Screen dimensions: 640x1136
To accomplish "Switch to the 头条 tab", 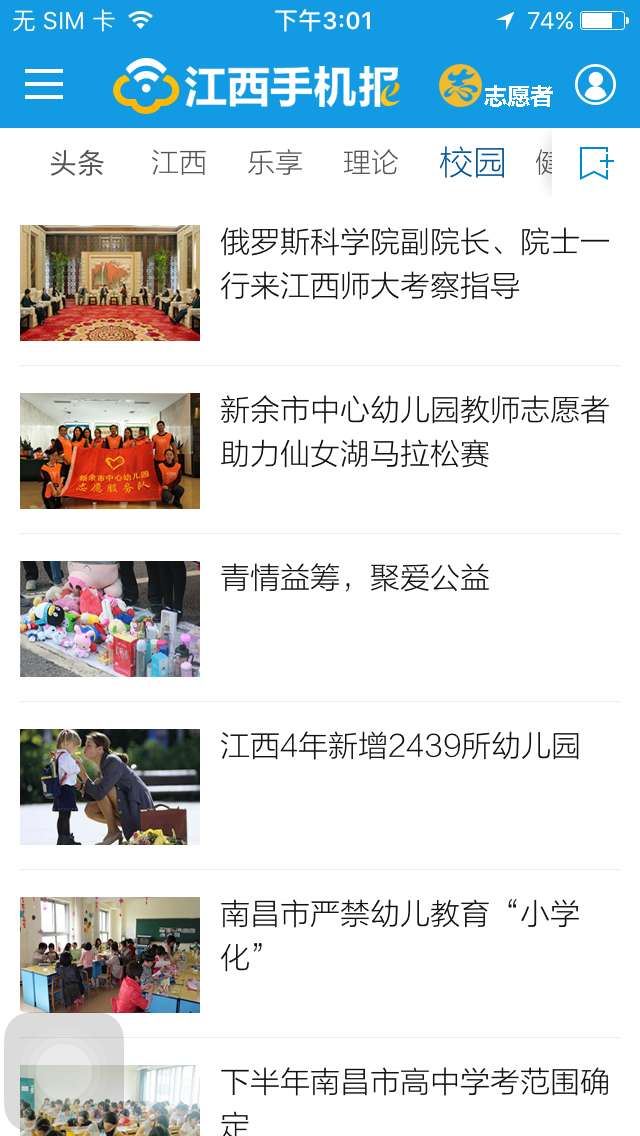I will coord(77,163).
